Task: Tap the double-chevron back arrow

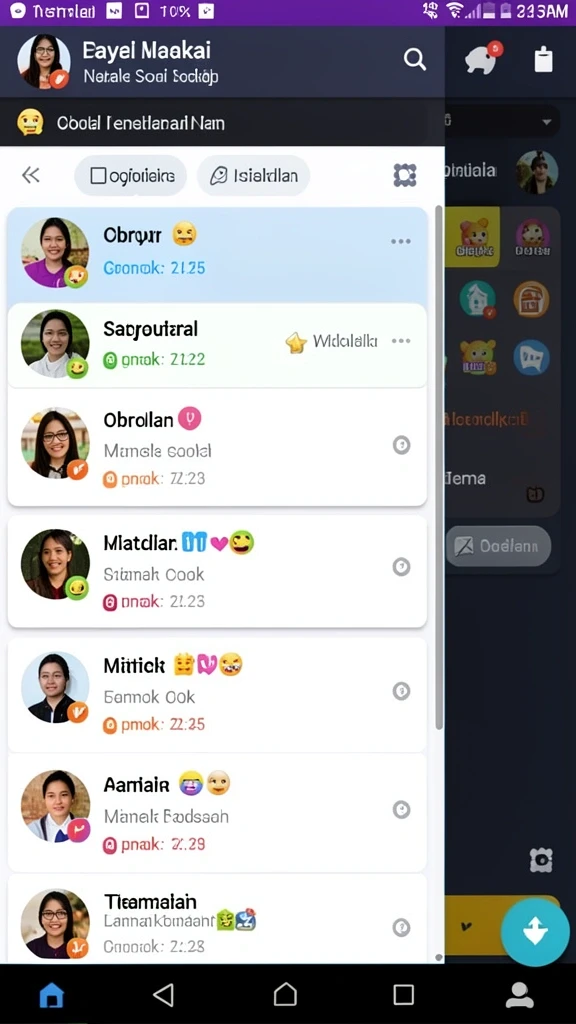Action: coord(31,175)
